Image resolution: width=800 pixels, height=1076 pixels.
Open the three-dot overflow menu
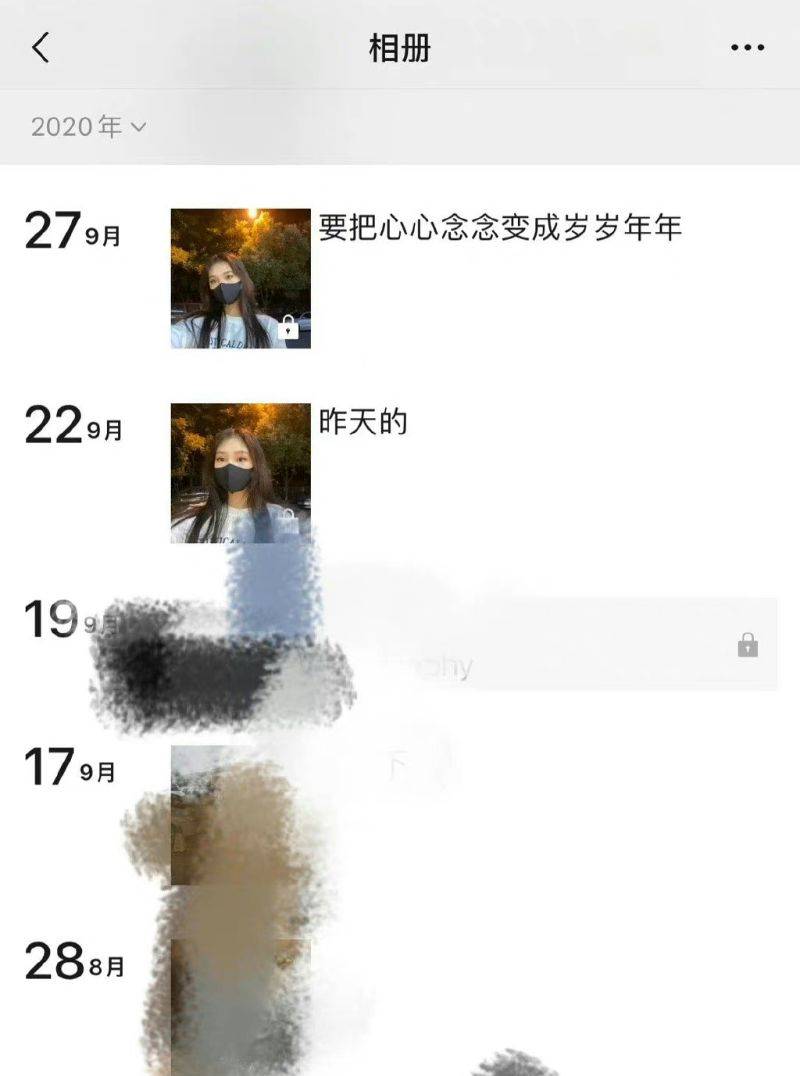747,48
